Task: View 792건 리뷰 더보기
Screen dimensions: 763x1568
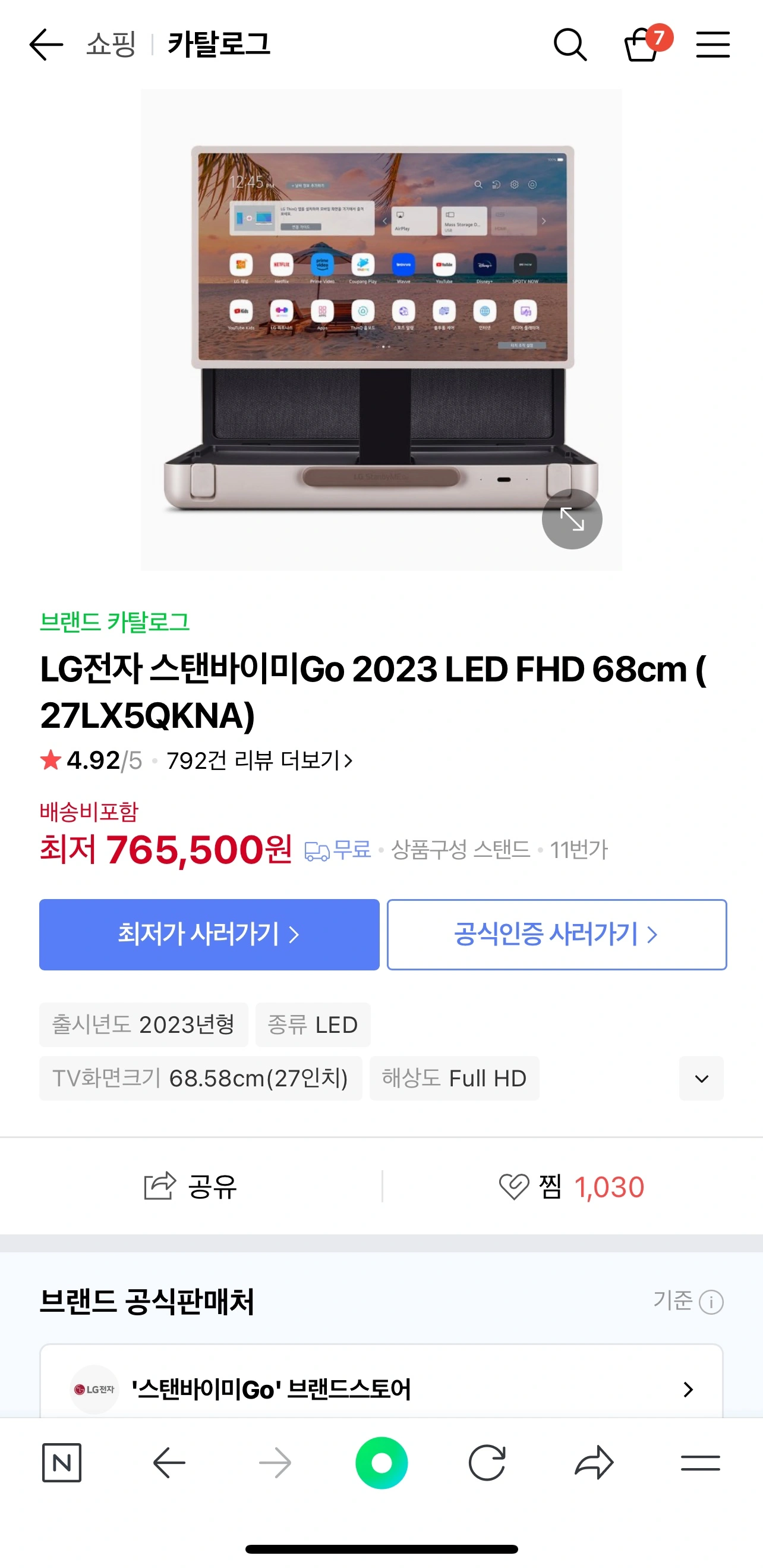Action: [259, 761]
